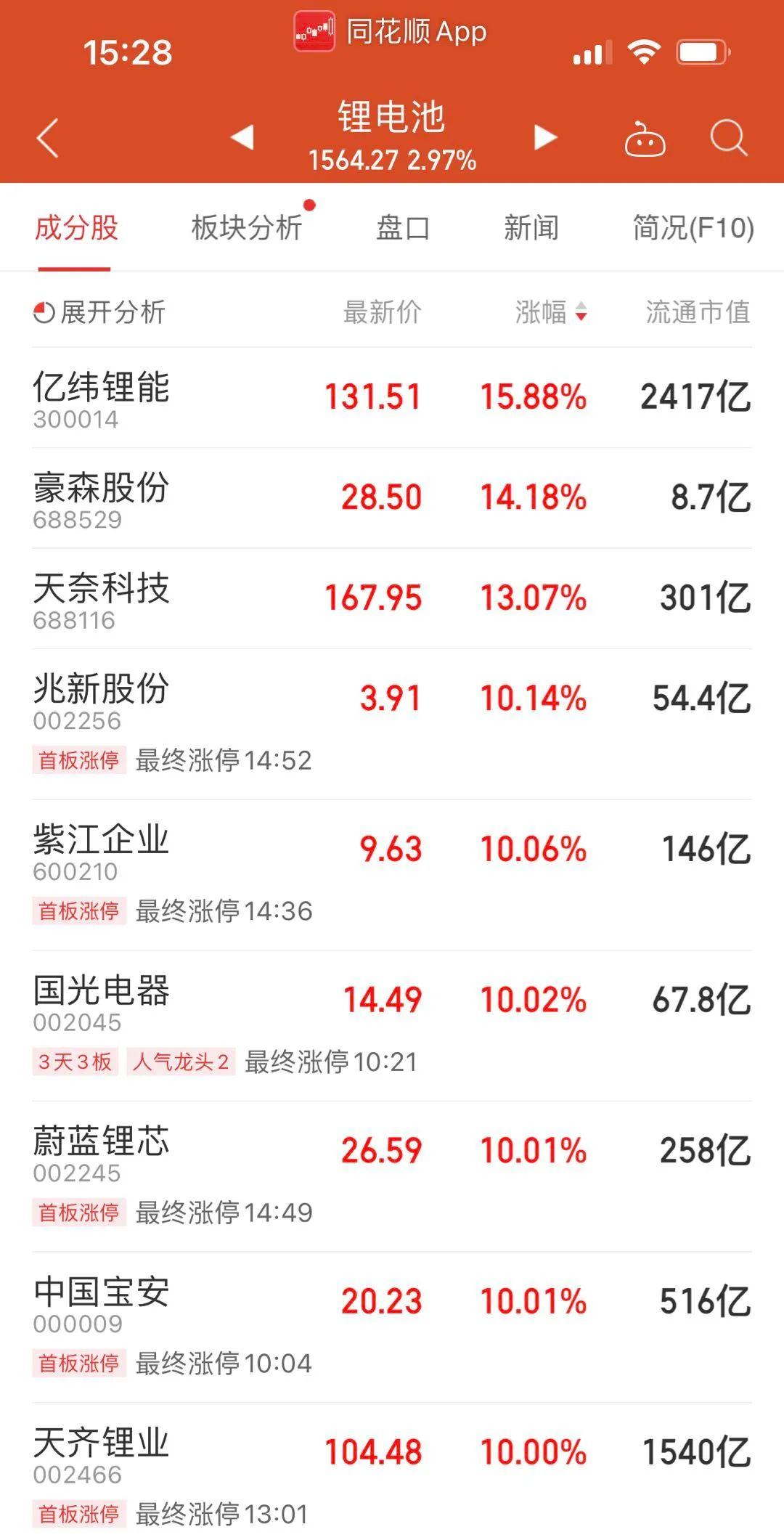Screen dimensions: 784x1540
Task: Open the search magnifier
Action: (x=729, y=137)
